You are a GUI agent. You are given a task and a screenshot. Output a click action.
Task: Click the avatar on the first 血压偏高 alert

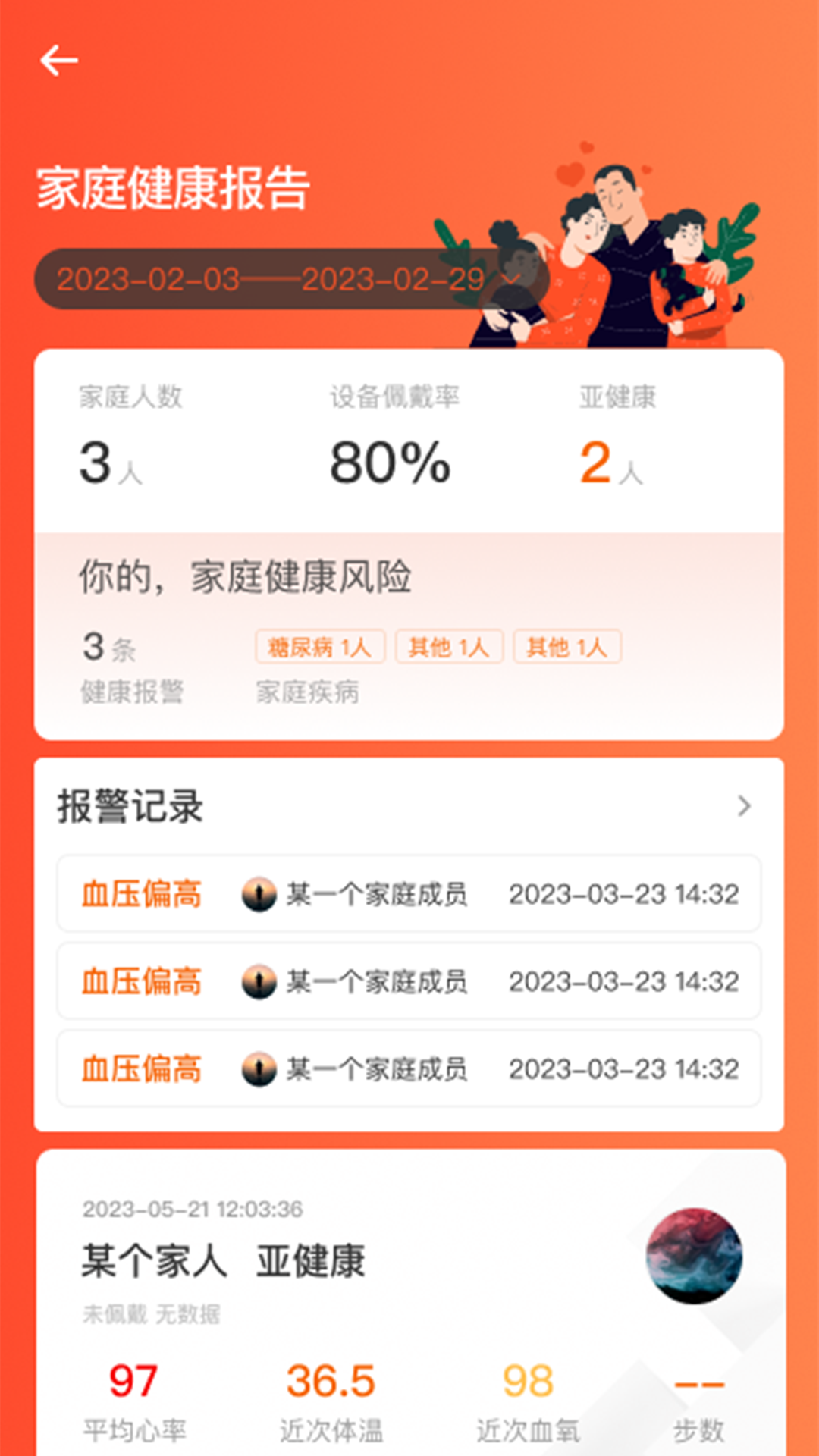click(259, 896)
